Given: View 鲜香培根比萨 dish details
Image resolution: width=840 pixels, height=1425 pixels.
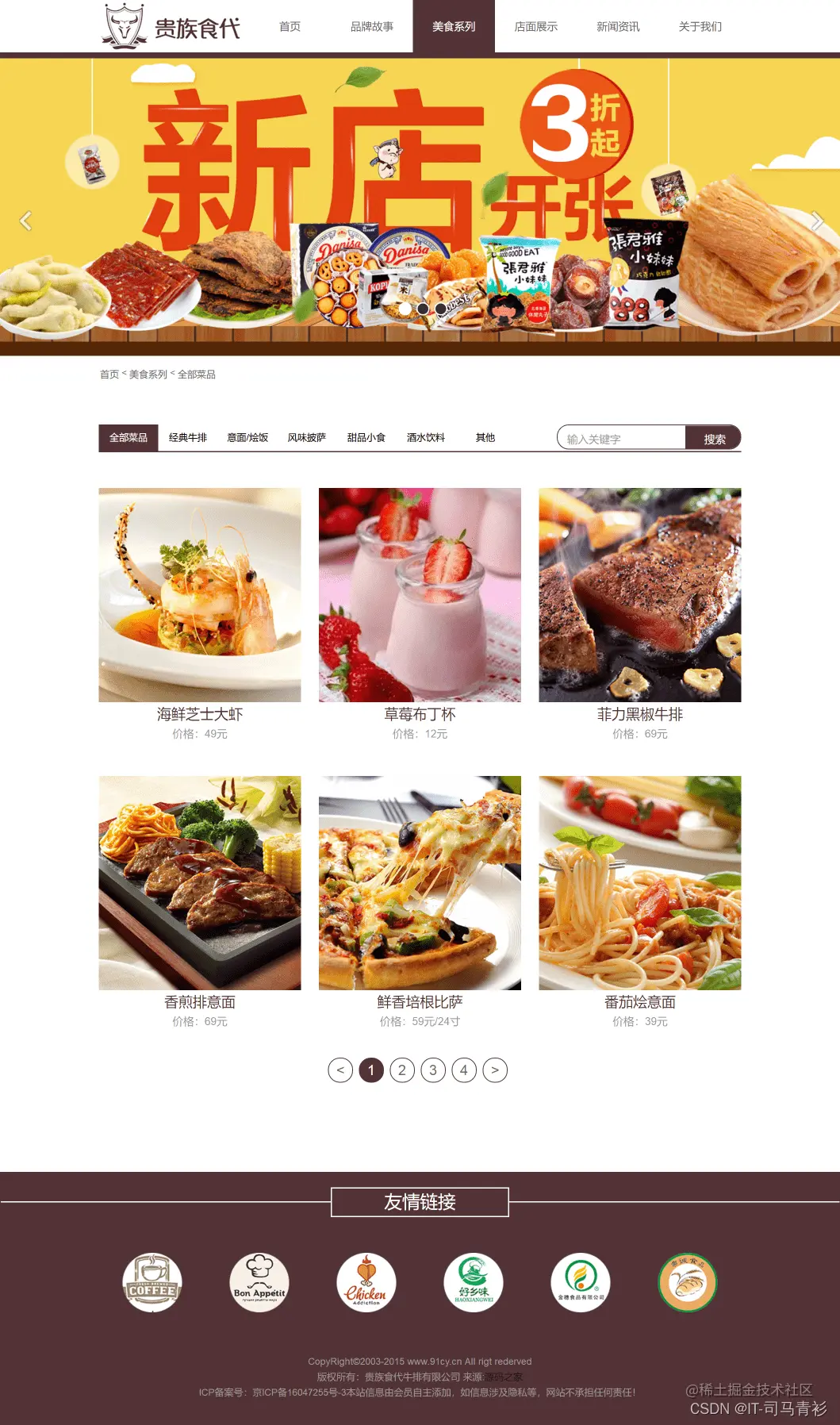Looking at the screenshot, I should (420, 882).
